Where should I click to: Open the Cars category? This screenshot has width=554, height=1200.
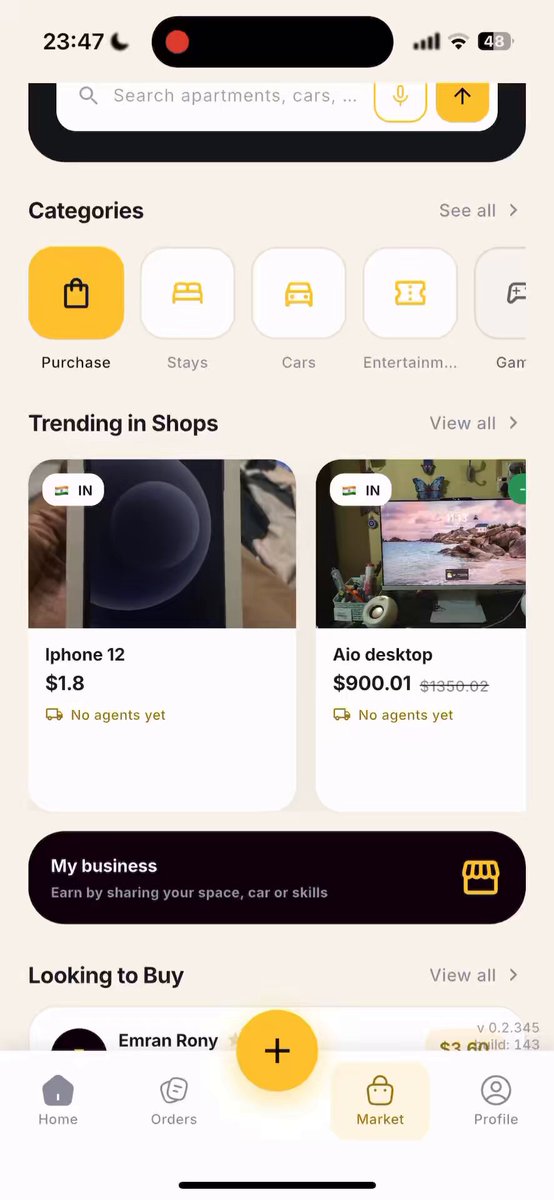298,309
